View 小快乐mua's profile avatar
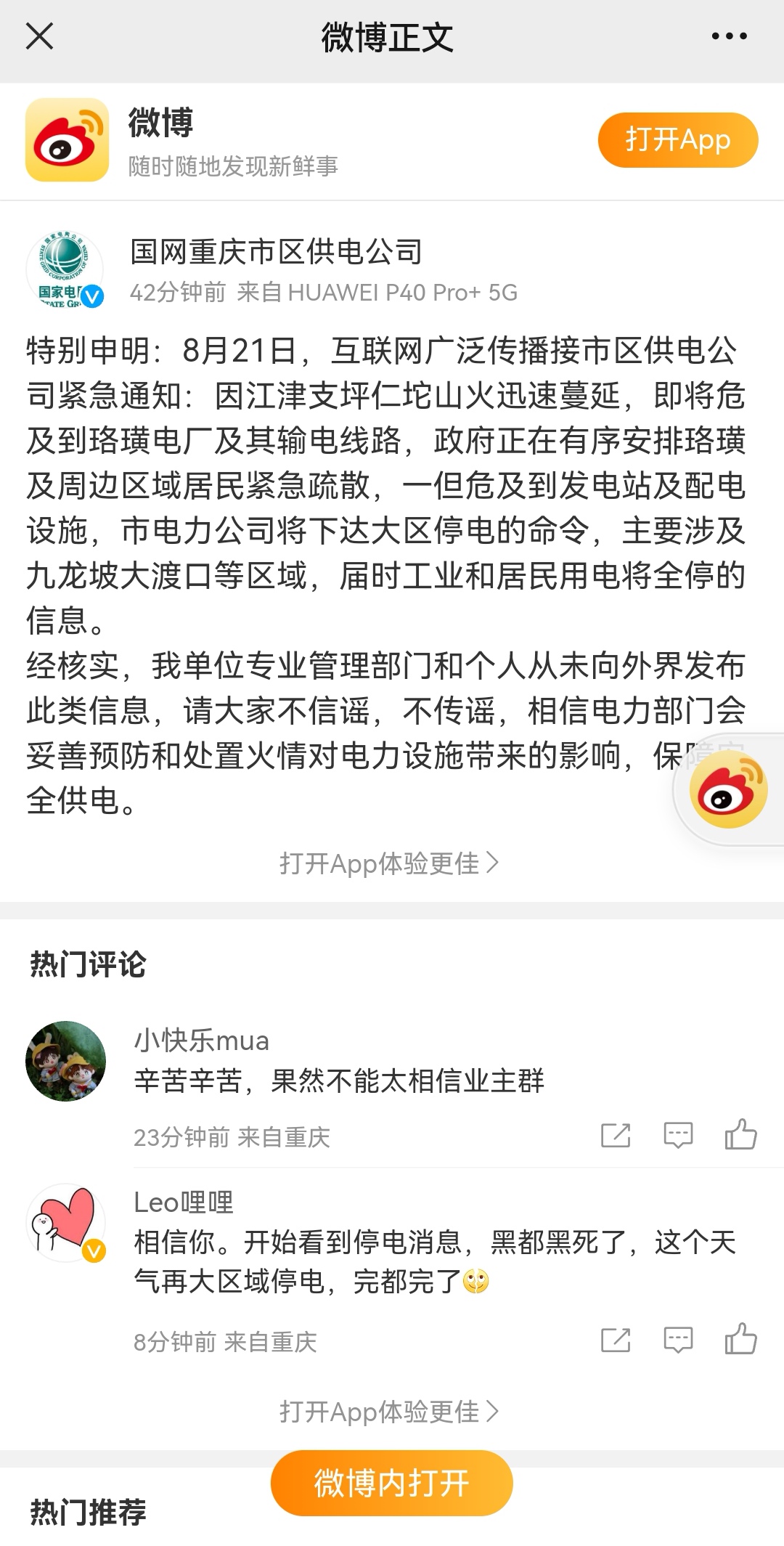The image size is (784, 1546). click(65, 1061)
